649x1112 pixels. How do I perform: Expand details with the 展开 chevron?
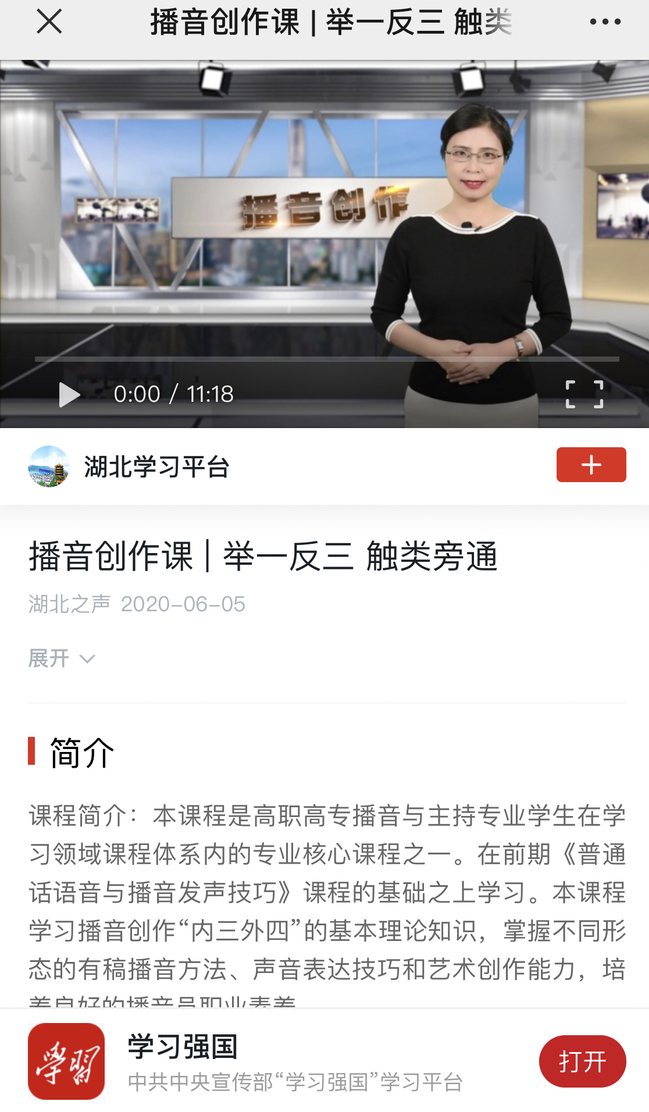coord(62,658)
